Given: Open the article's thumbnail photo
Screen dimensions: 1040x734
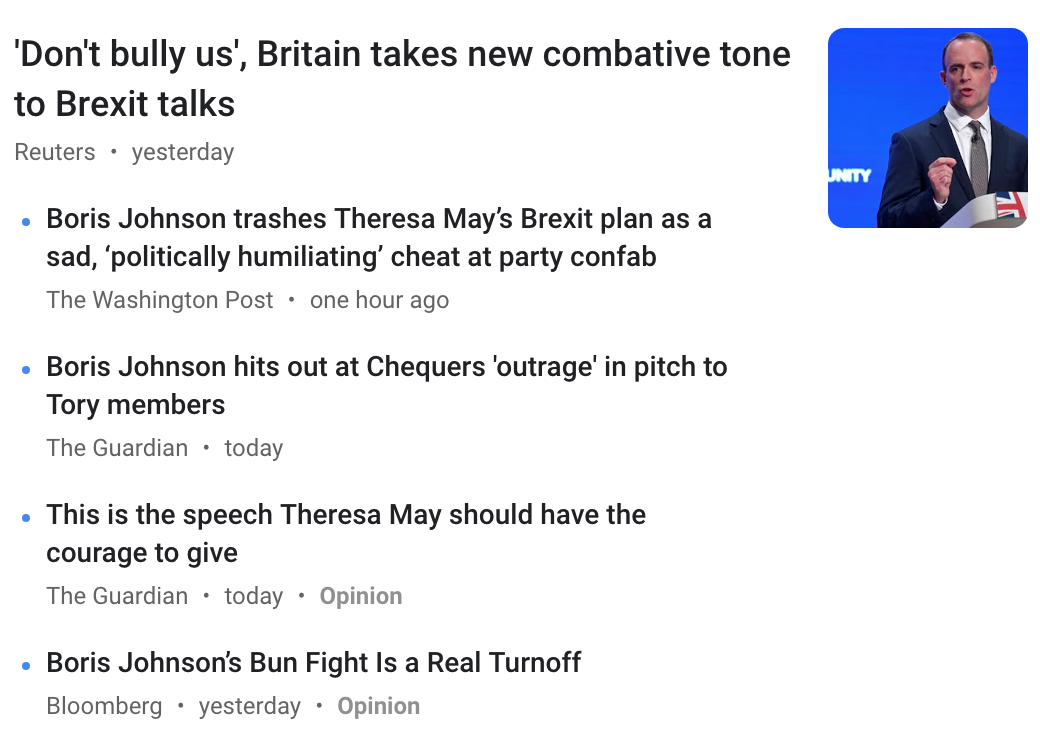Looking at the screenshot, I should [927, 128].
